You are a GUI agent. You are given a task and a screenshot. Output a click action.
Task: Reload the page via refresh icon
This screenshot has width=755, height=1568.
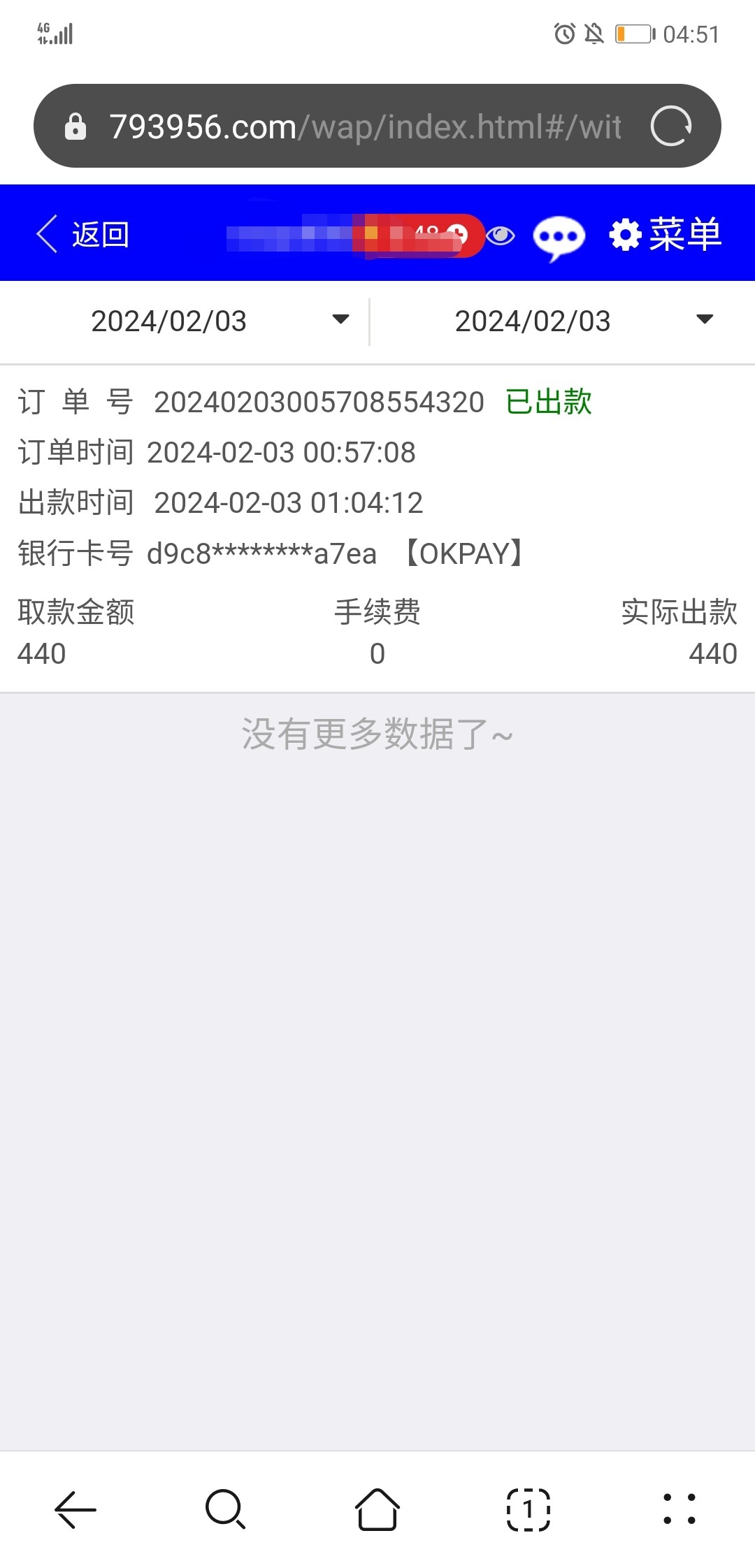click(x=670, y=126)
